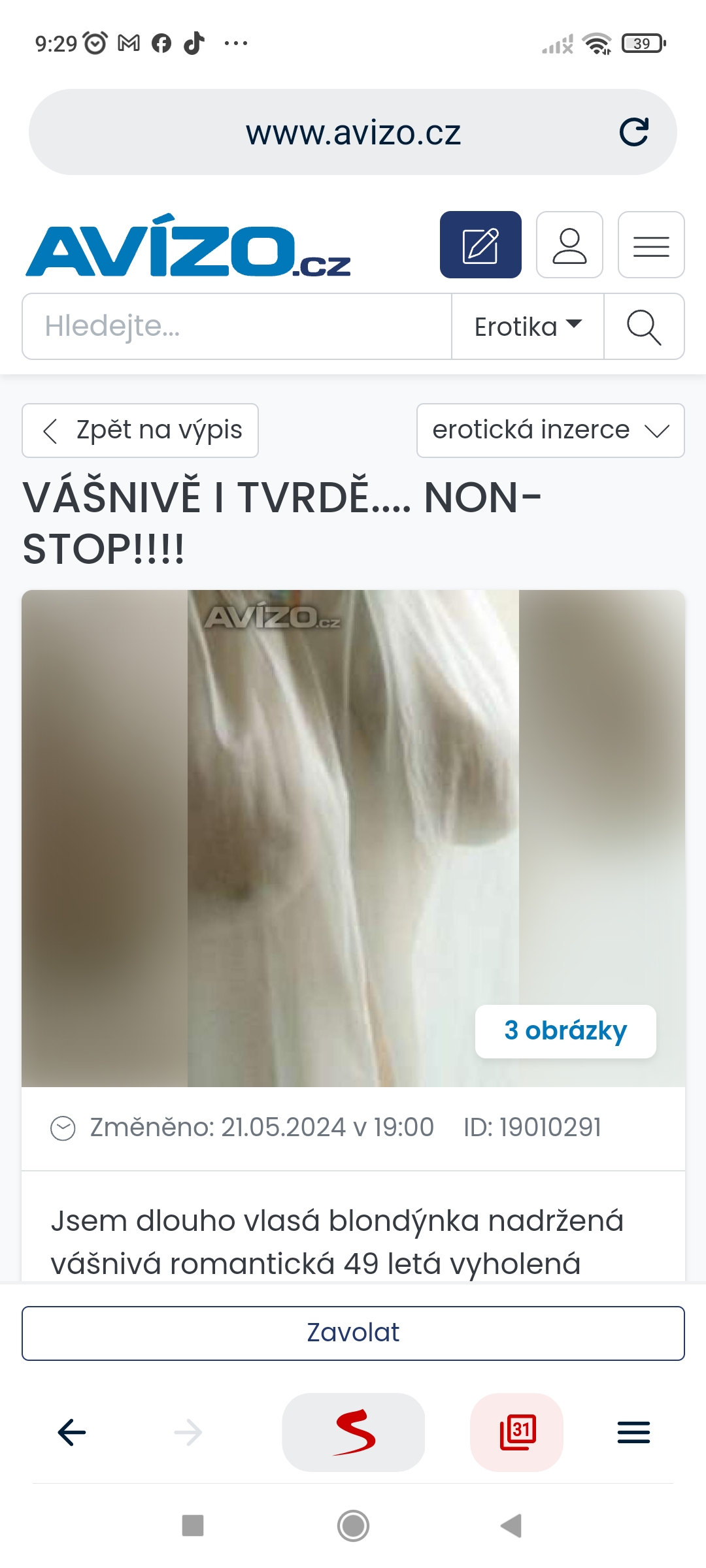Open recent apps with the square button

coord(193,1526)
